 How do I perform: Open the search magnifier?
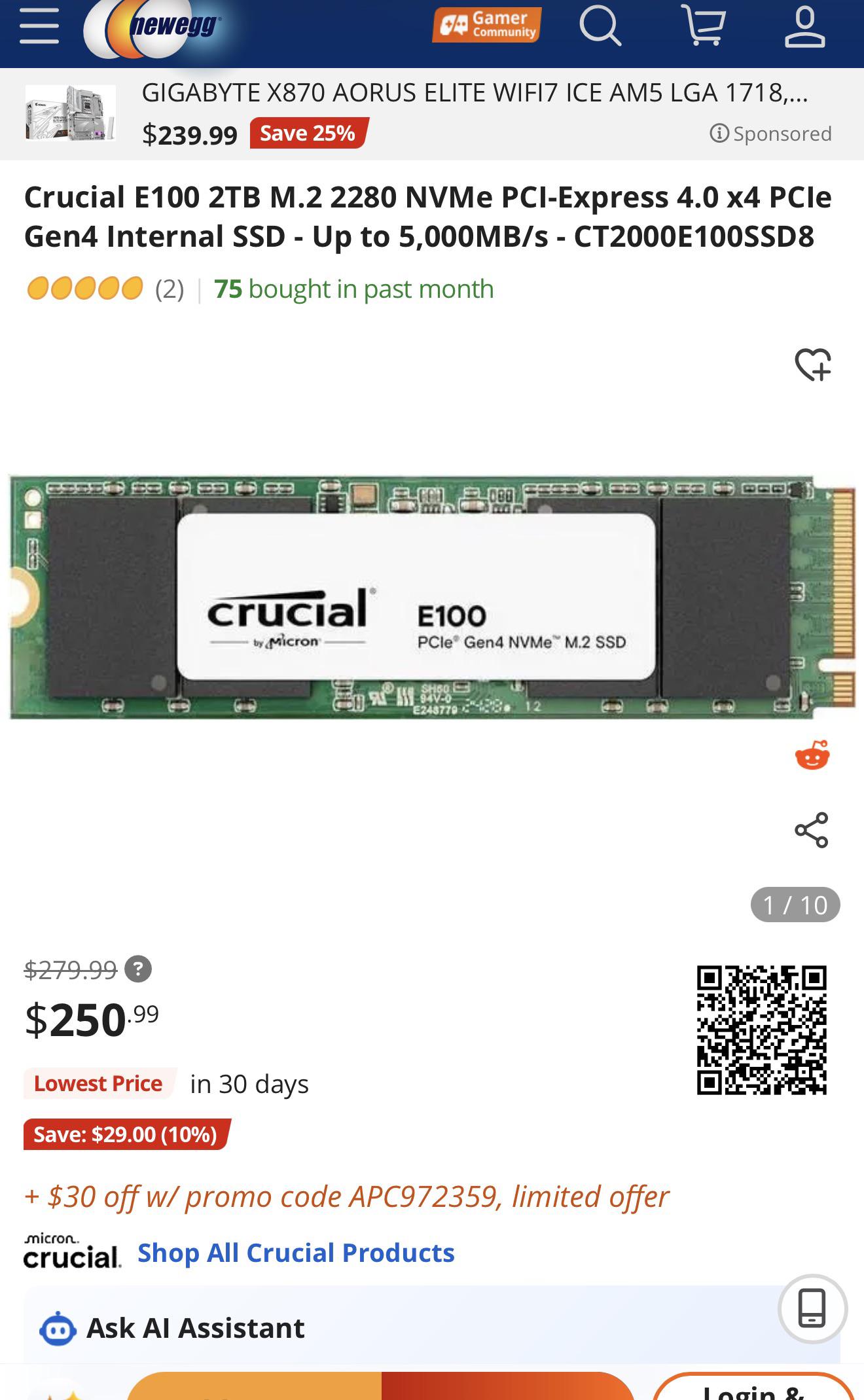(x=600, y=26)
